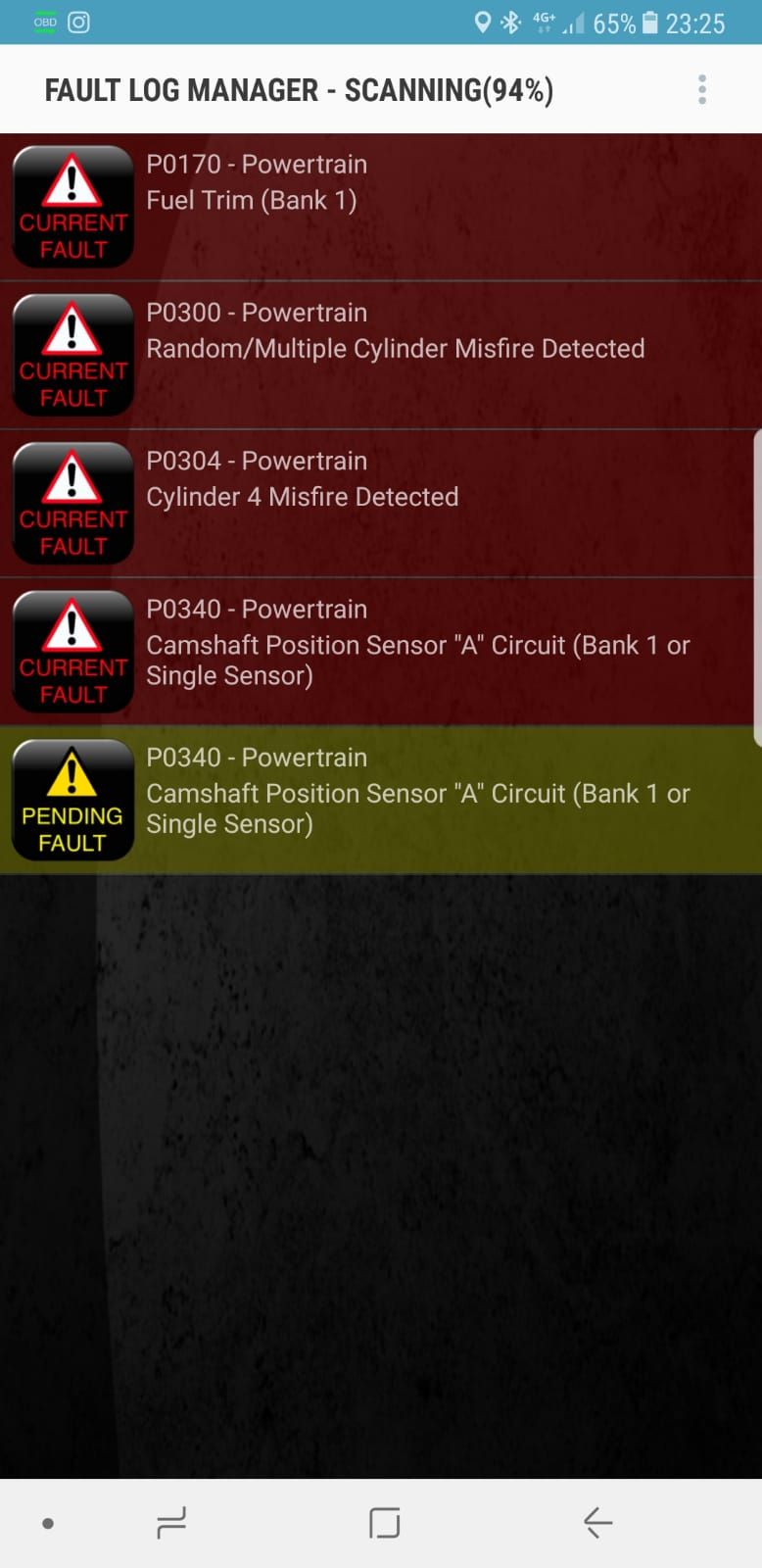Open the P0170 Fuel Trim fault
The height and width of the screenshot is (1568, 762).
[381, 207]
